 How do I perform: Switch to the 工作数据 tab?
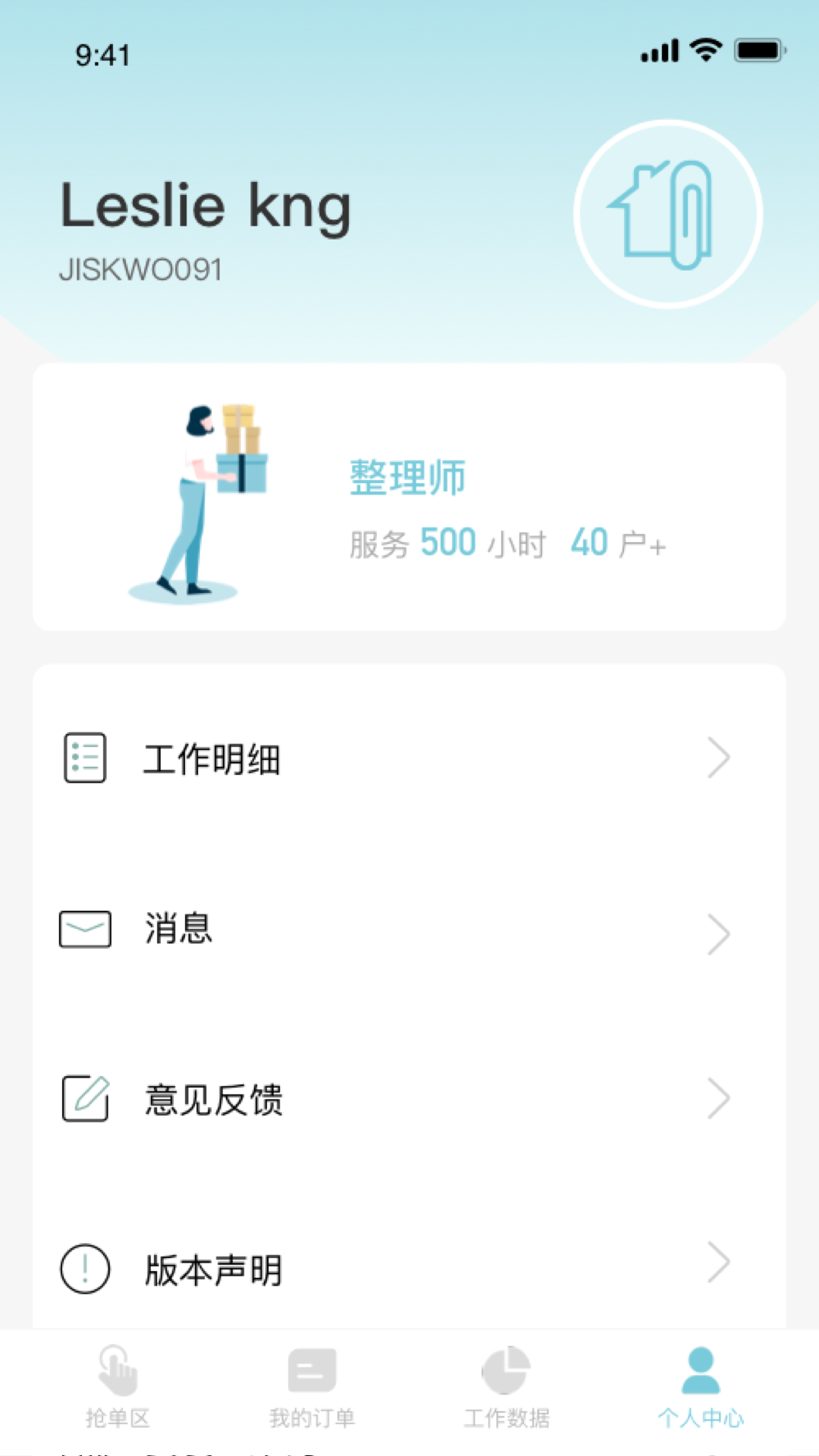click(x=507, y=1387)
